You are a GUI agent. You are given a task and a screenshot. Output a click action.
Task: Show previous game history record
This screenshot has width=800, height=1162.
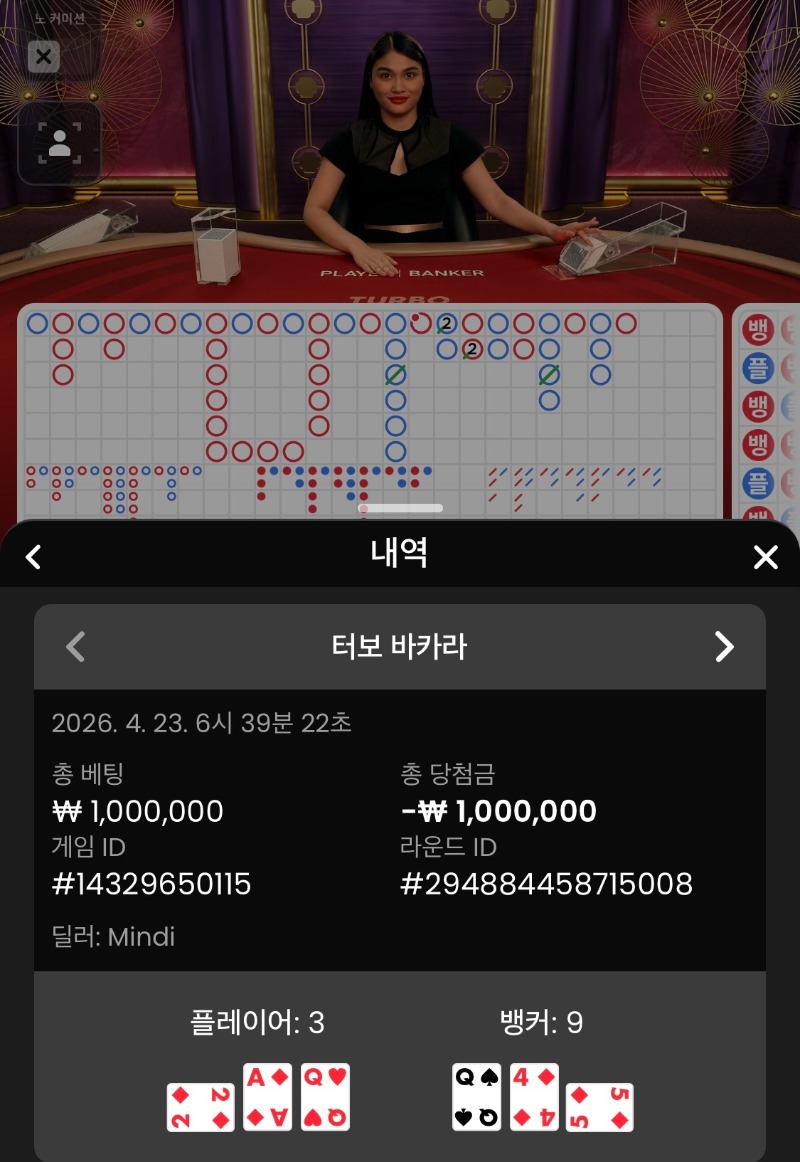coord(75,647)
